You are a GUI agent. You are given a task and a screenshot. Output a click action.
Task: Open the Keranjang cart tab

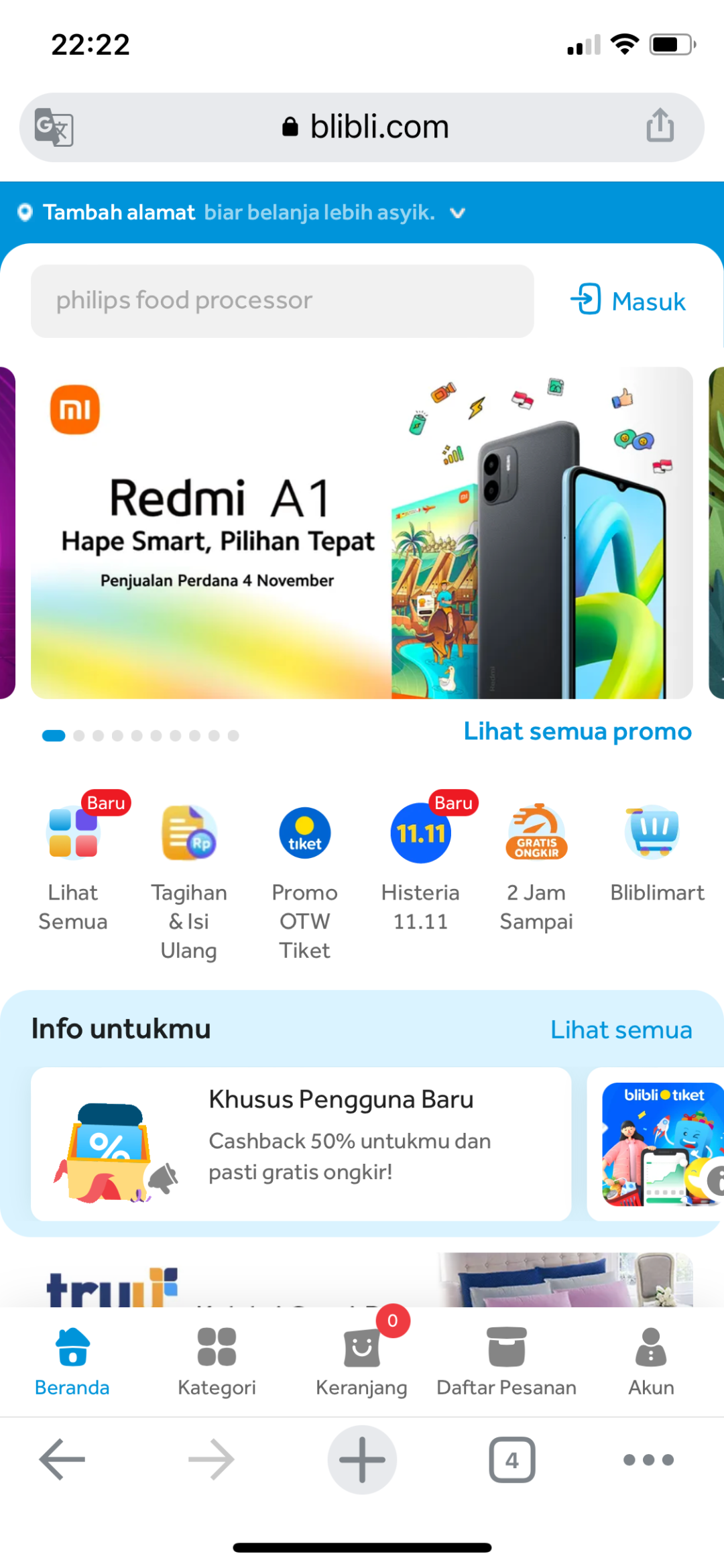pos(361,1362)
